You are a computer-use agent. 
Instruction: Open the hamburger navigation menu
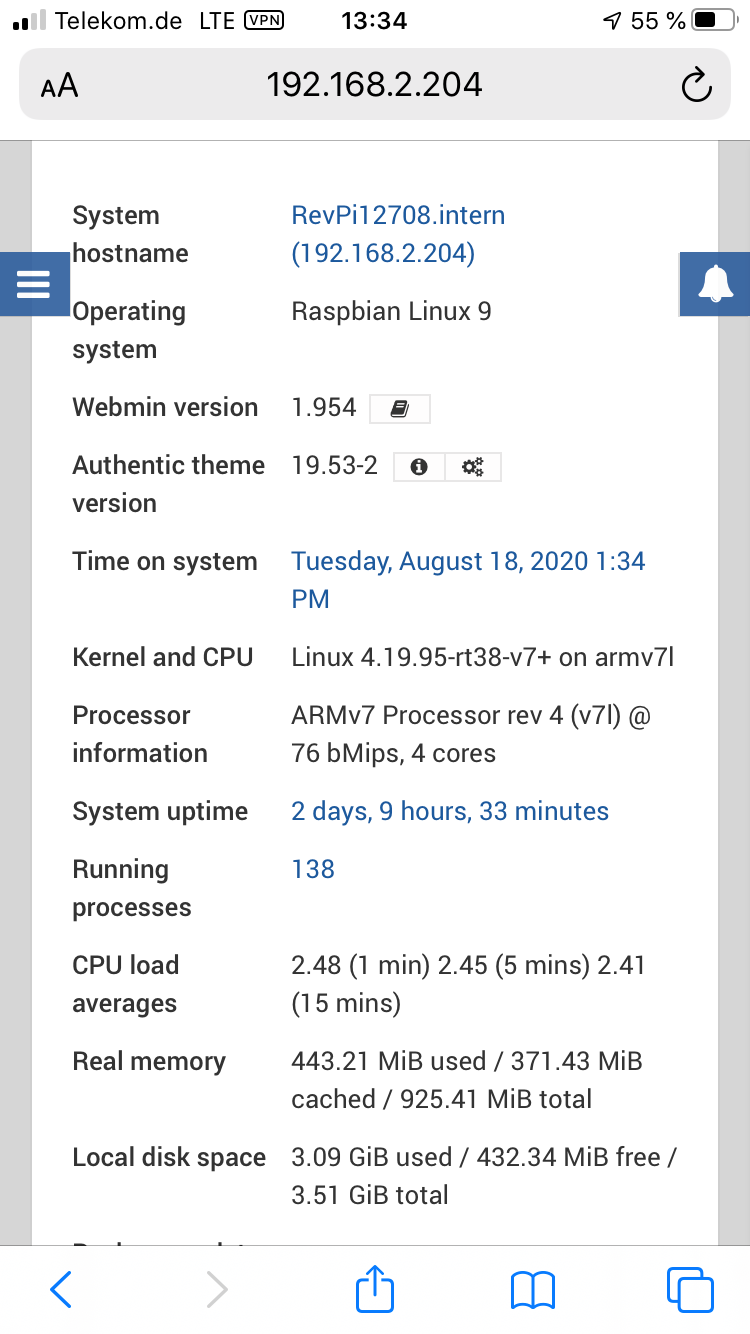[33, 284]
